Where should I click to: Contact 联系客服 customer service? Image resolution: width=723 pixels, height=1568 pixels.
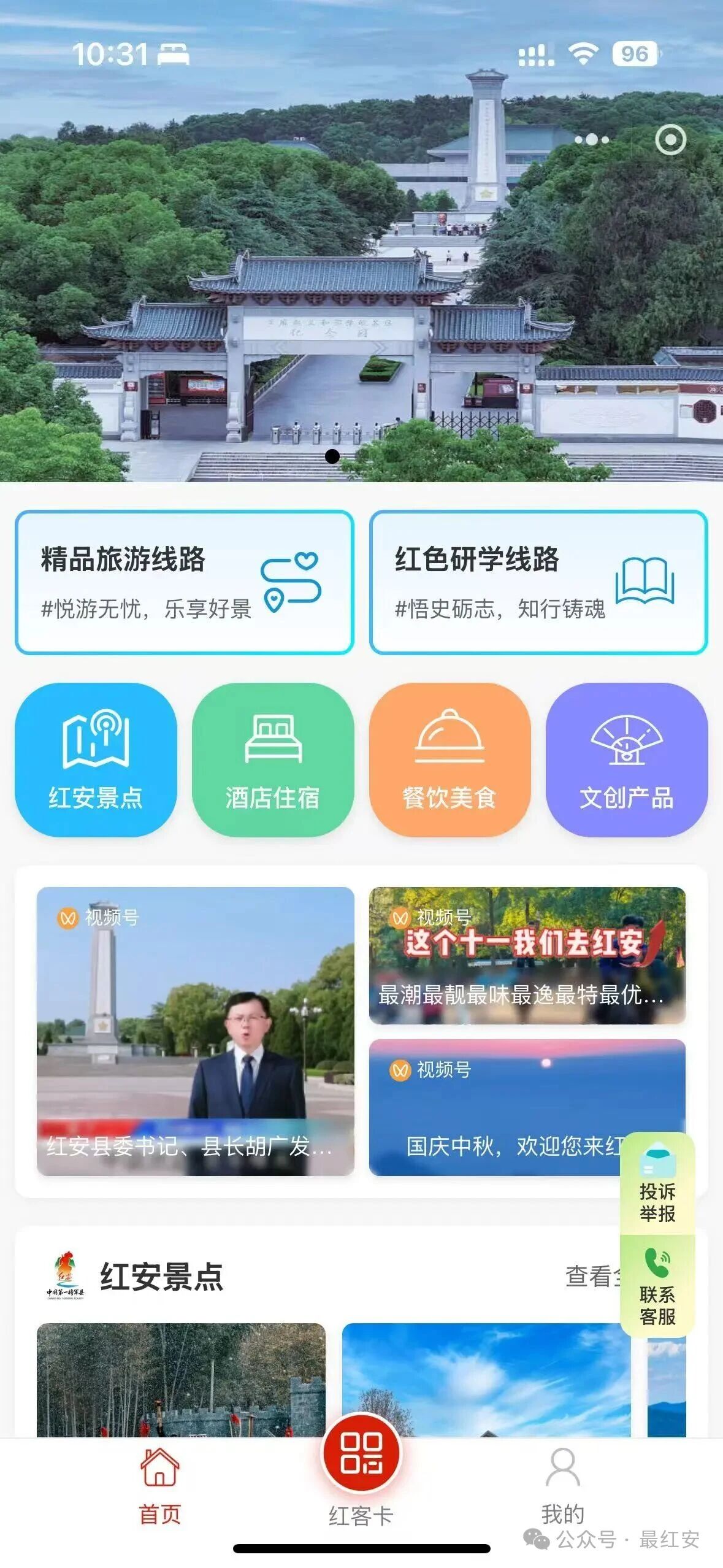coord(657,1287)
